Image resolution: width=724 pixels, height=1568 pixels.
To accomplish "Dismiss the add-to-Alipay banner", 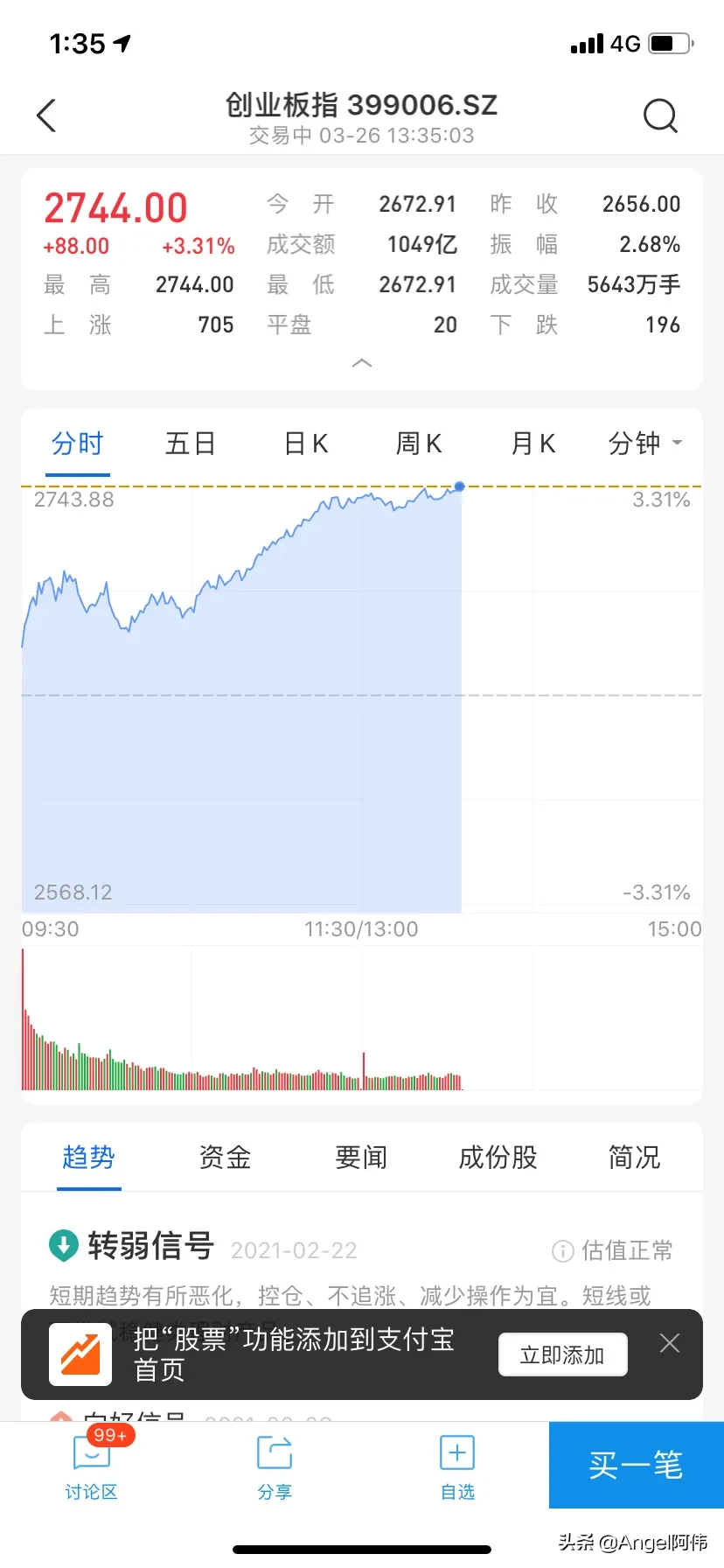I will point(670,1343).
